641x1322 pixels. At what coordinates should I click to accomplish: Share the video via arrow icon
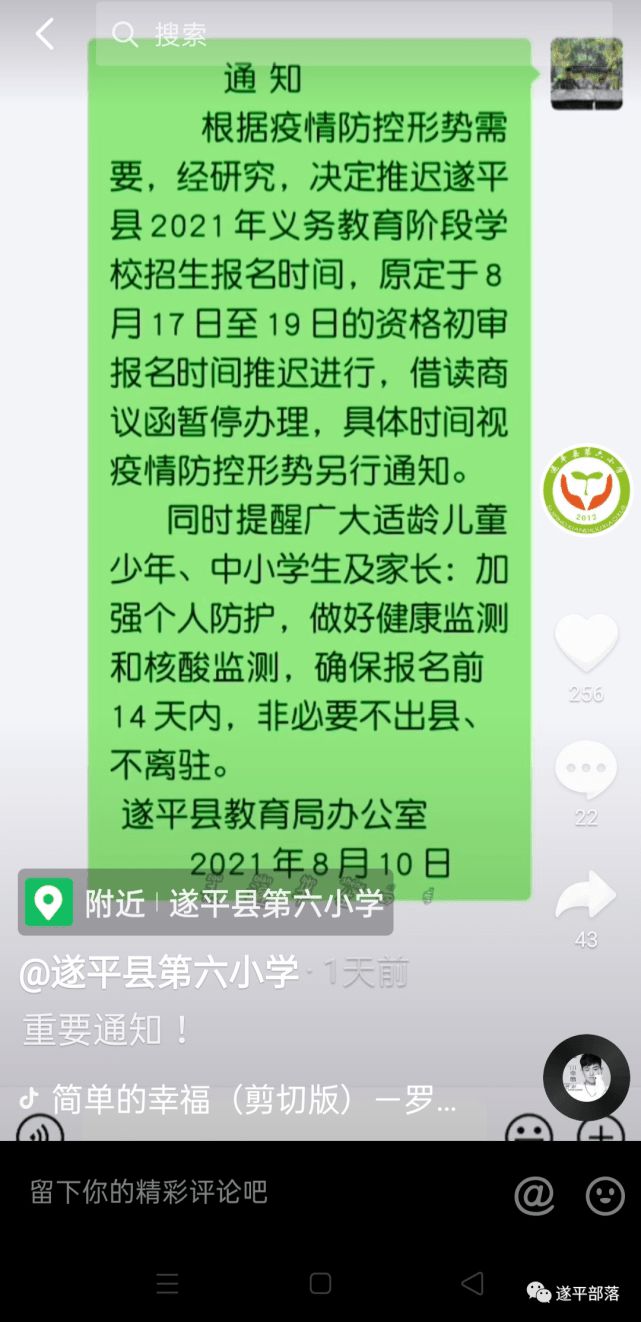tap(586, 894)
